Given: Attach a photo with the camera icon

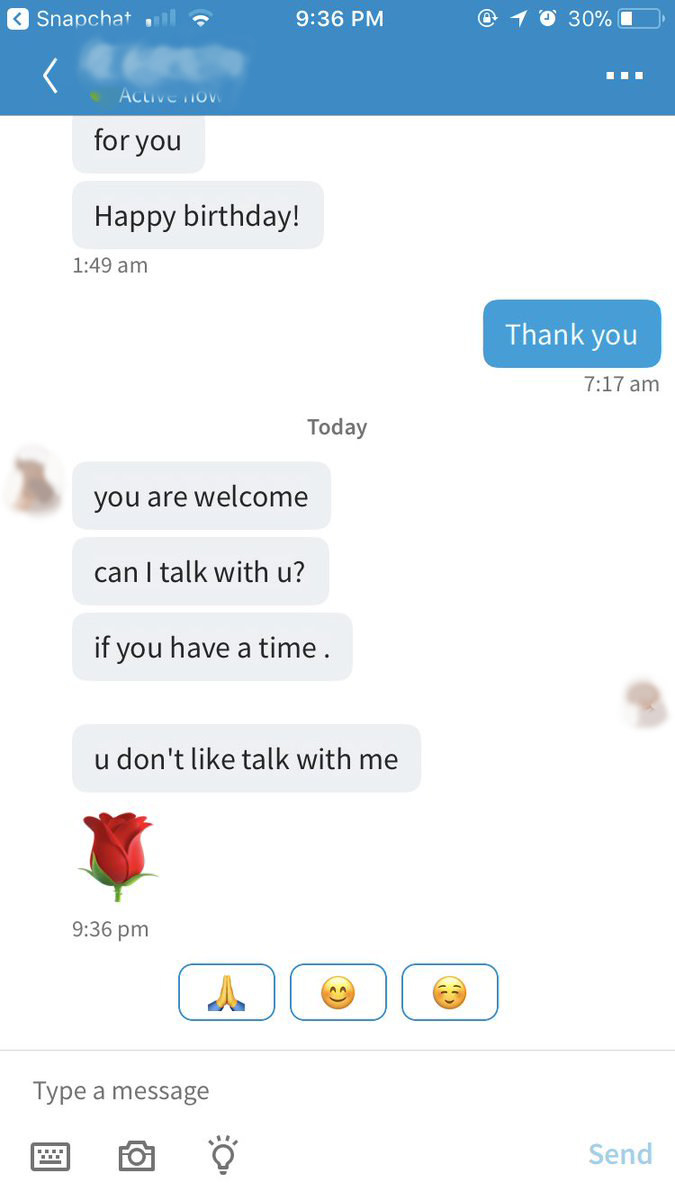Looking at the screenshot, I should pos(137,1156).
